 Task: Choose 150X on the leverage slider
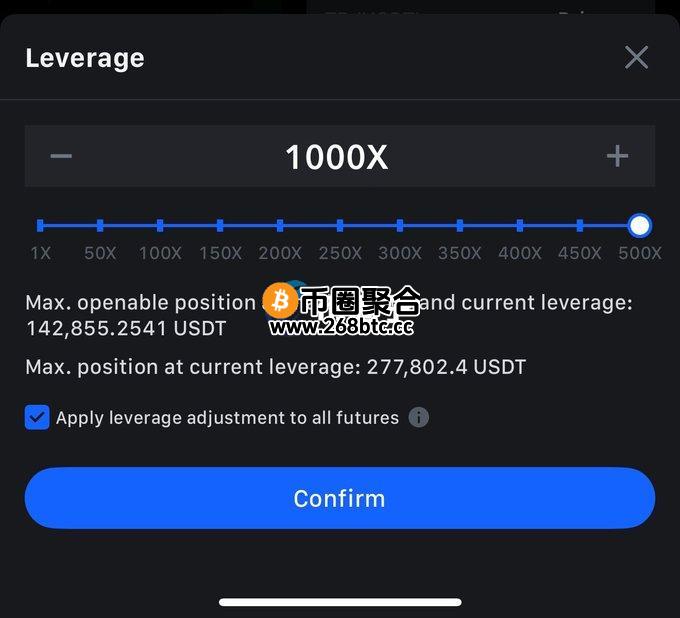(220, 226)
